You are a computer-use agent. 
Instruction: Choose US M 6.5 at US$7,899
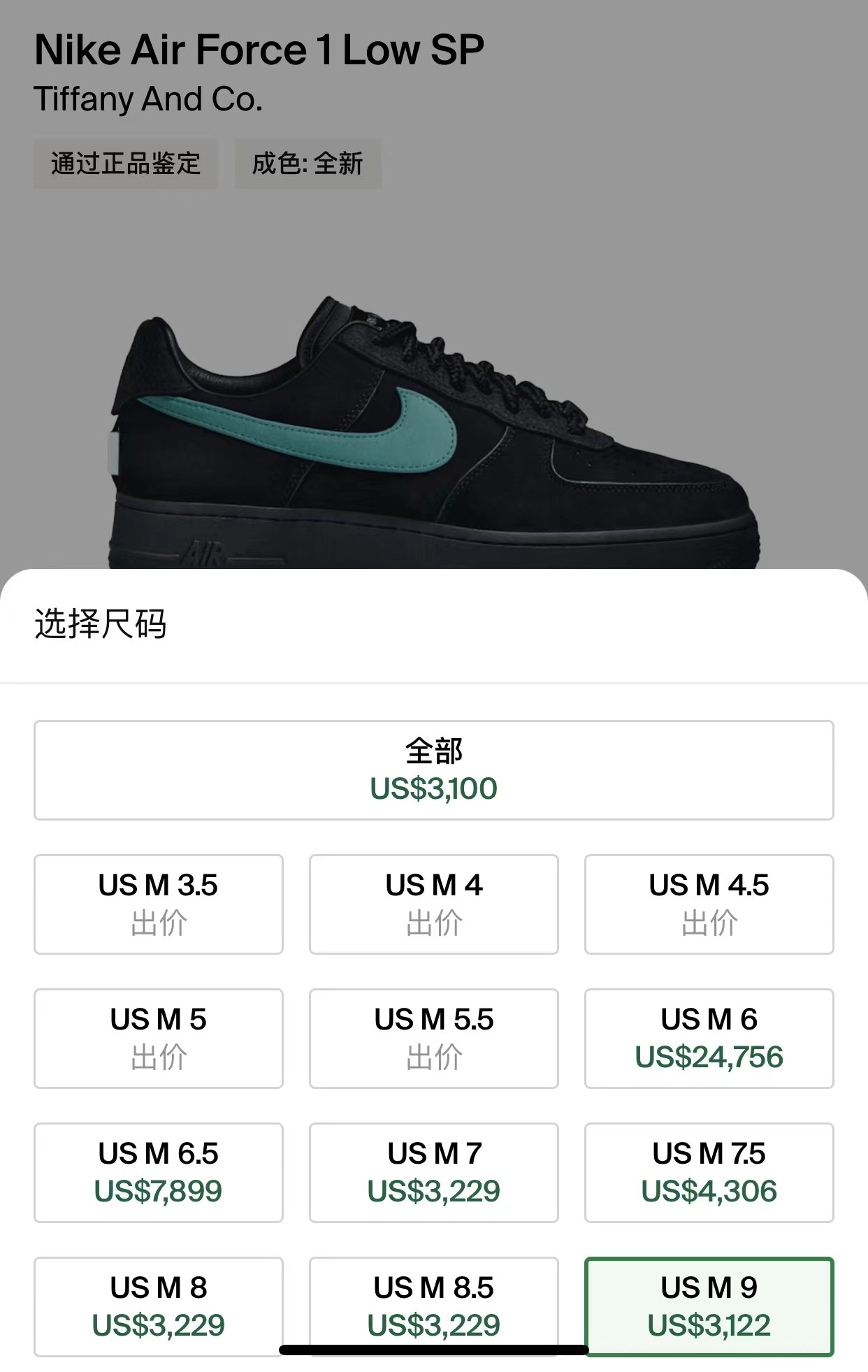coord(158,1172)
